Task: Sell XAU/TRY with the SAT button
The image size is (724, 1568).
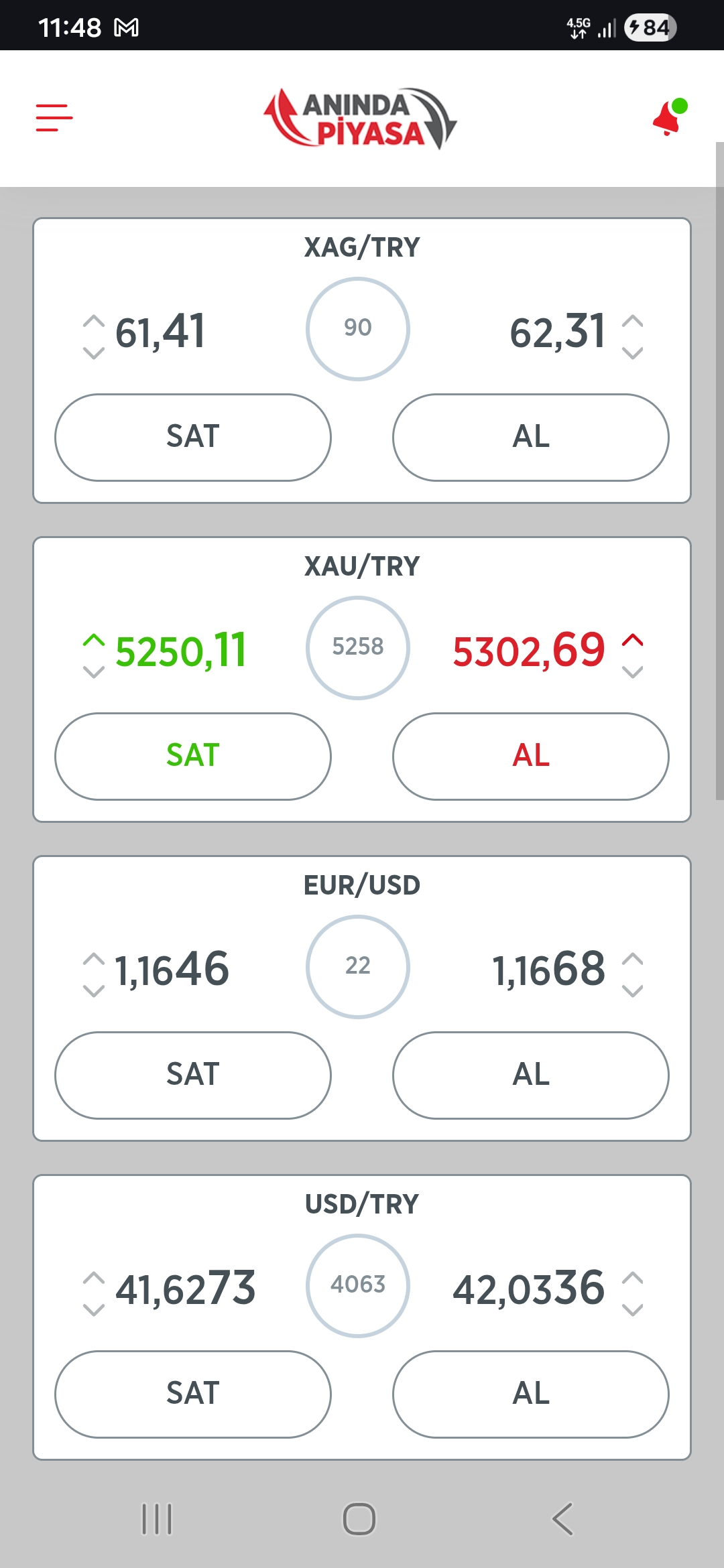Action: pyautogui.click(x=193, y=756)
